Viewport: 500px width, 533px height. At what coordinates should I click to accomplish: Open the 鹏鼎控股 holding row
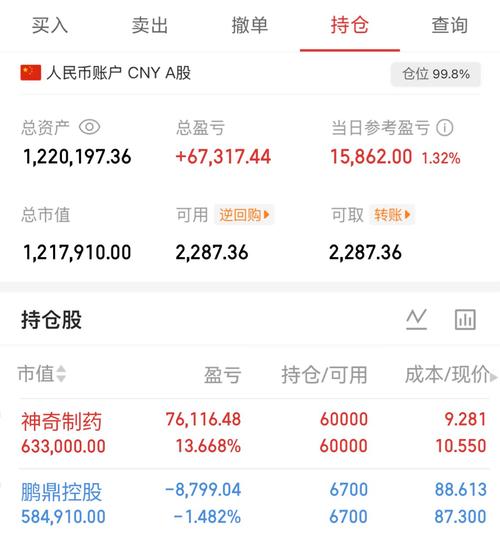tap(254, 502)
